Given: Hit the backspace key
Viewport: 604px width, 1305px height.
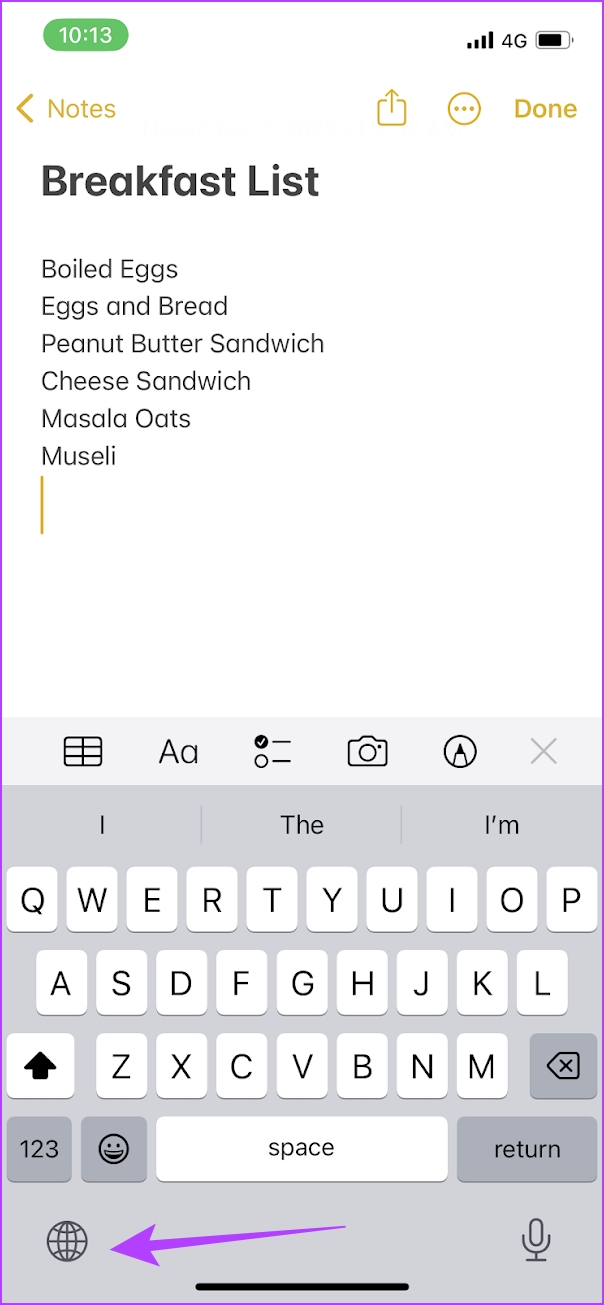Looking at the screenshot, I should [564, 1066].
